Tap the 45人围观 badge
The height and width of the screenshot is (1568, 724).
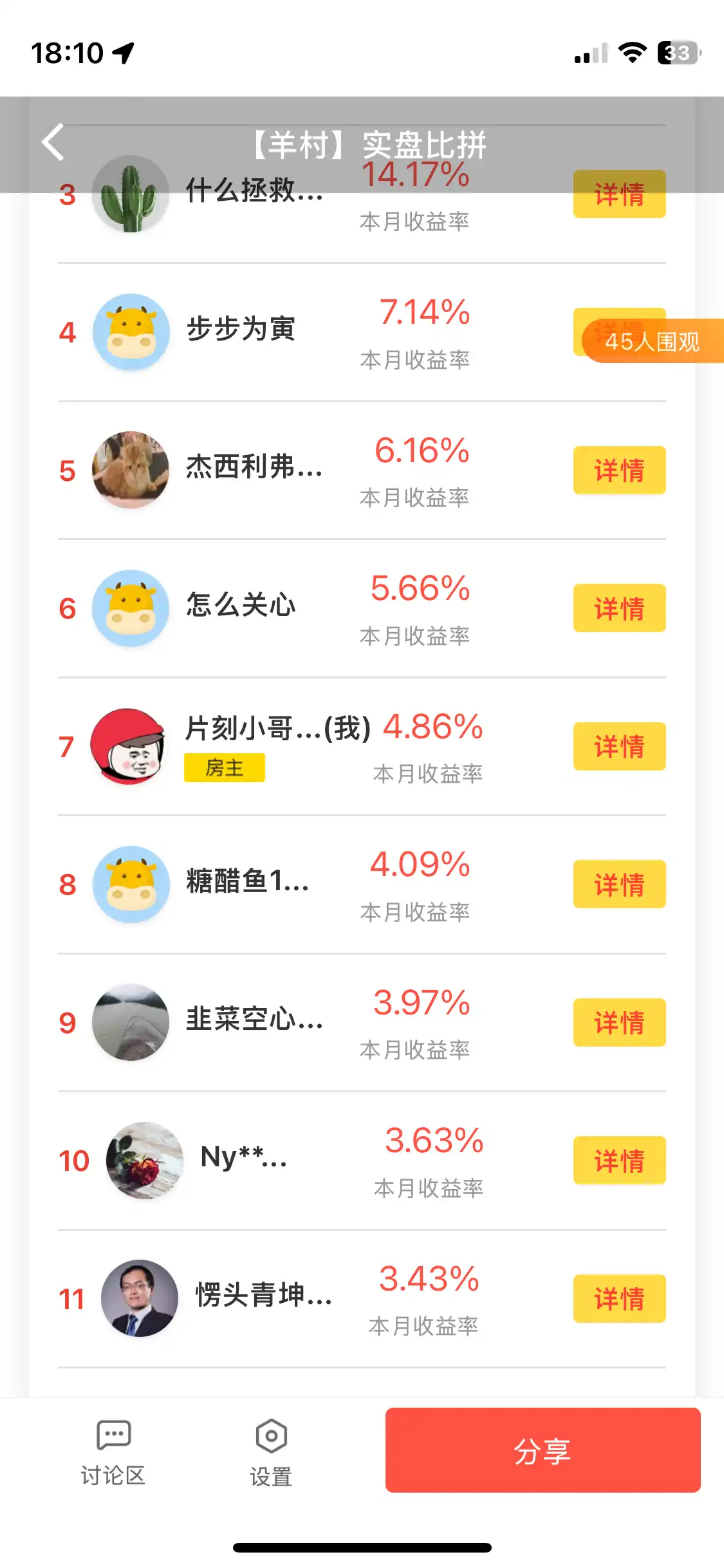coord(652,342)
